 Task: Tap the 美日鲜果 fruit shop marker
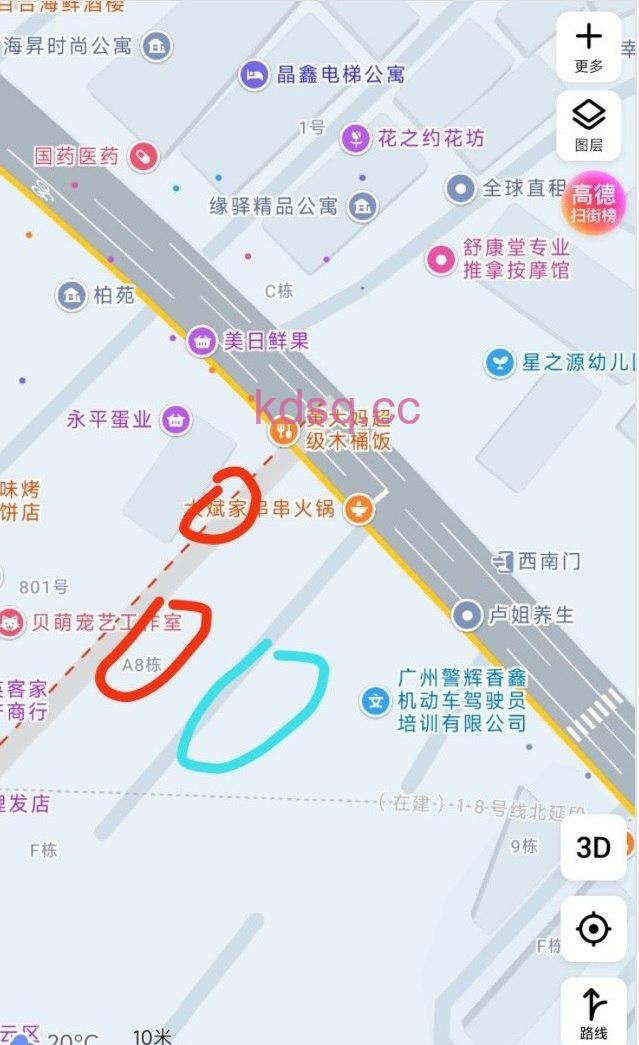(203, 341)
